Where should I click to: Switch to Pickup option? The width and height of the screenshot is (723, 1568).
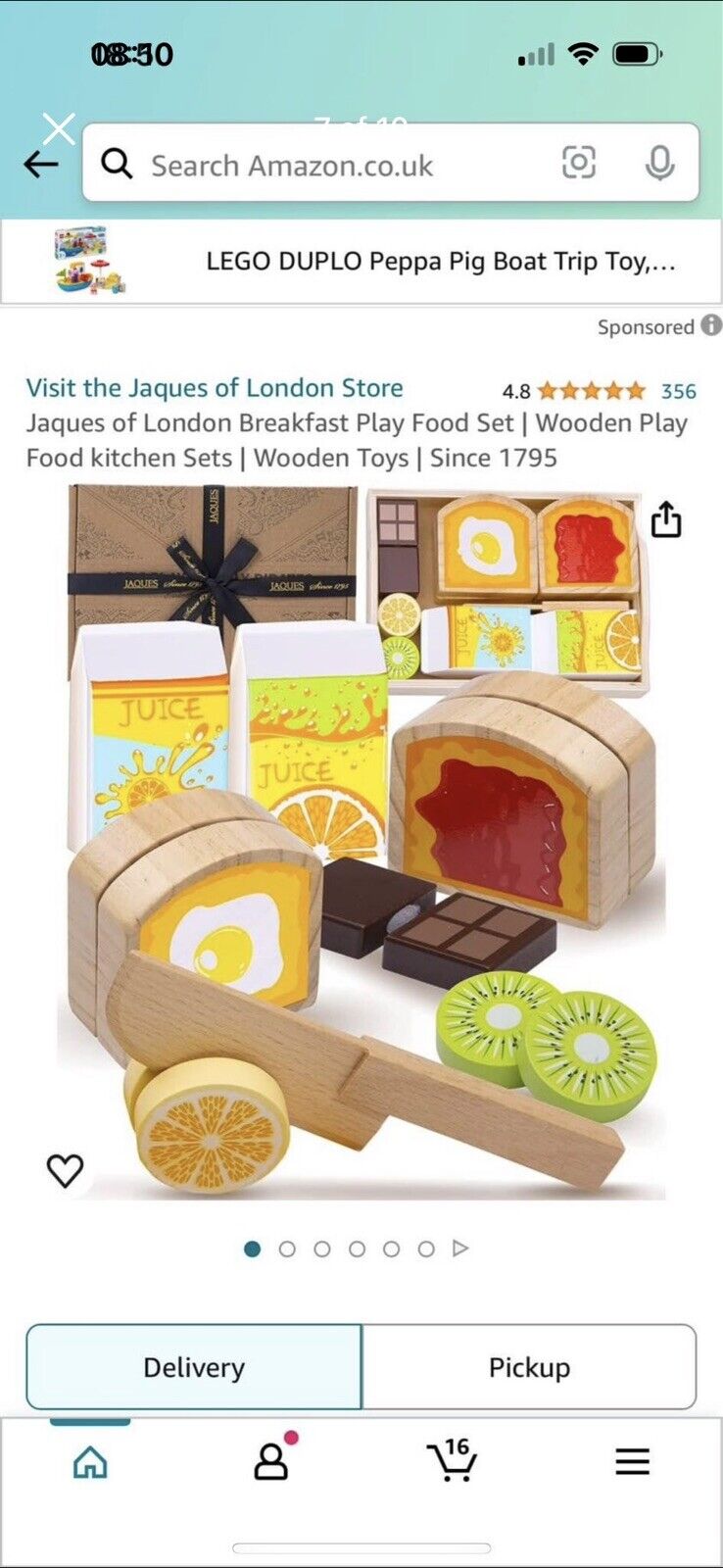(x=529, y=1367)
